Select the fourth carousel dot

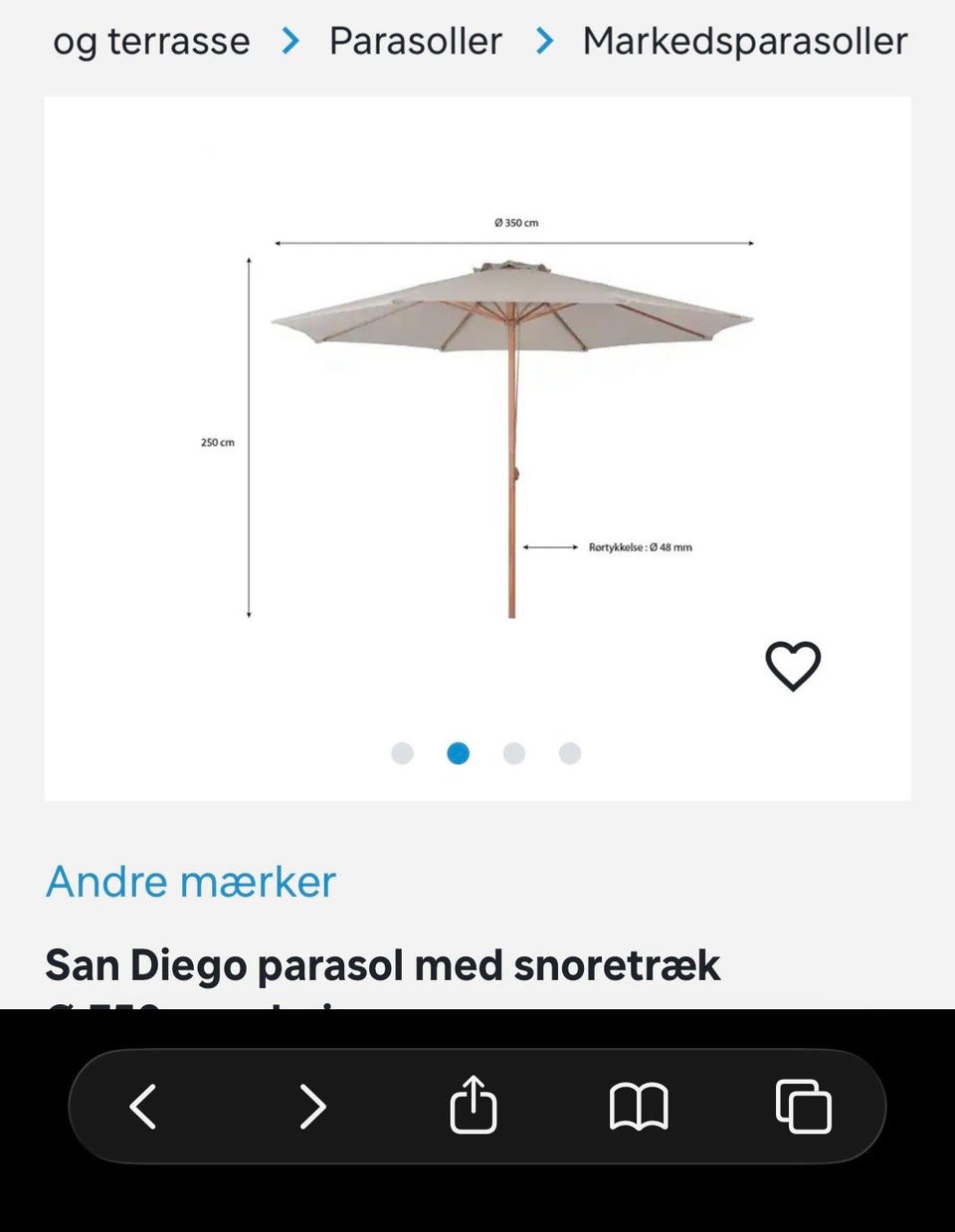[569, 753]
